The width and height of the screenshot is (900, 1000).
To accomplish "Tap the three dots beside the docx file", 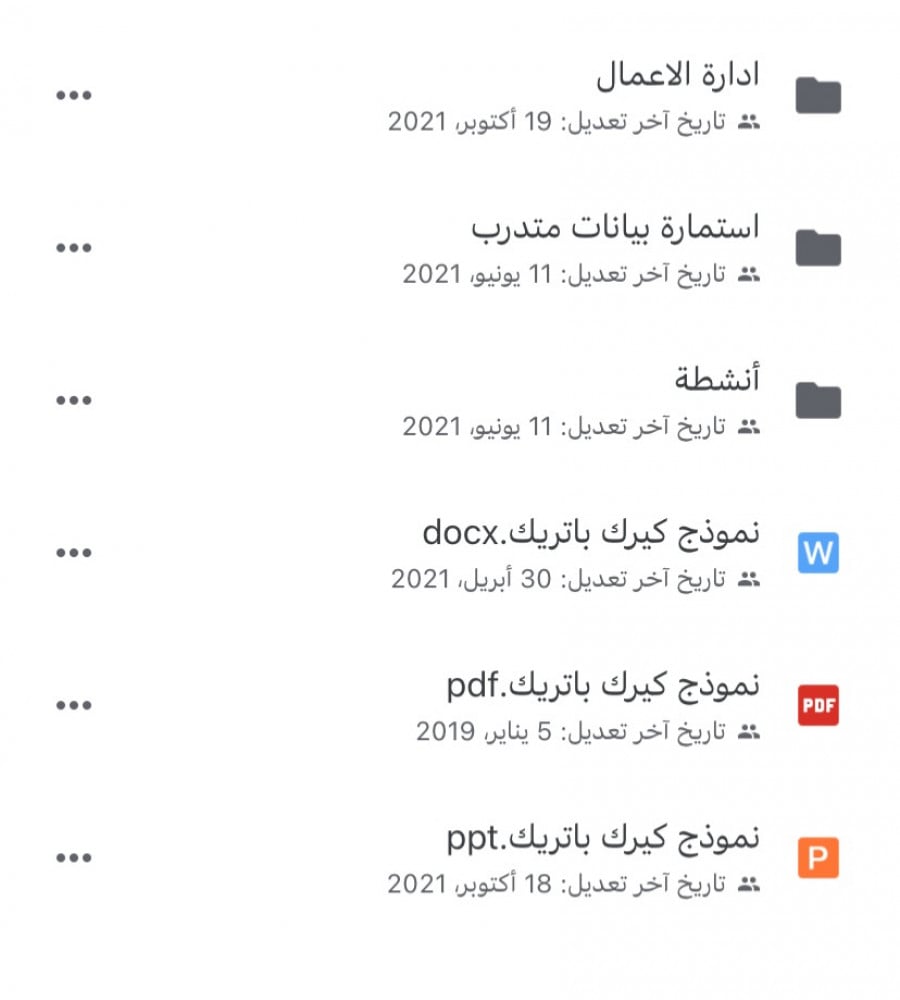I will coord(74,553).
